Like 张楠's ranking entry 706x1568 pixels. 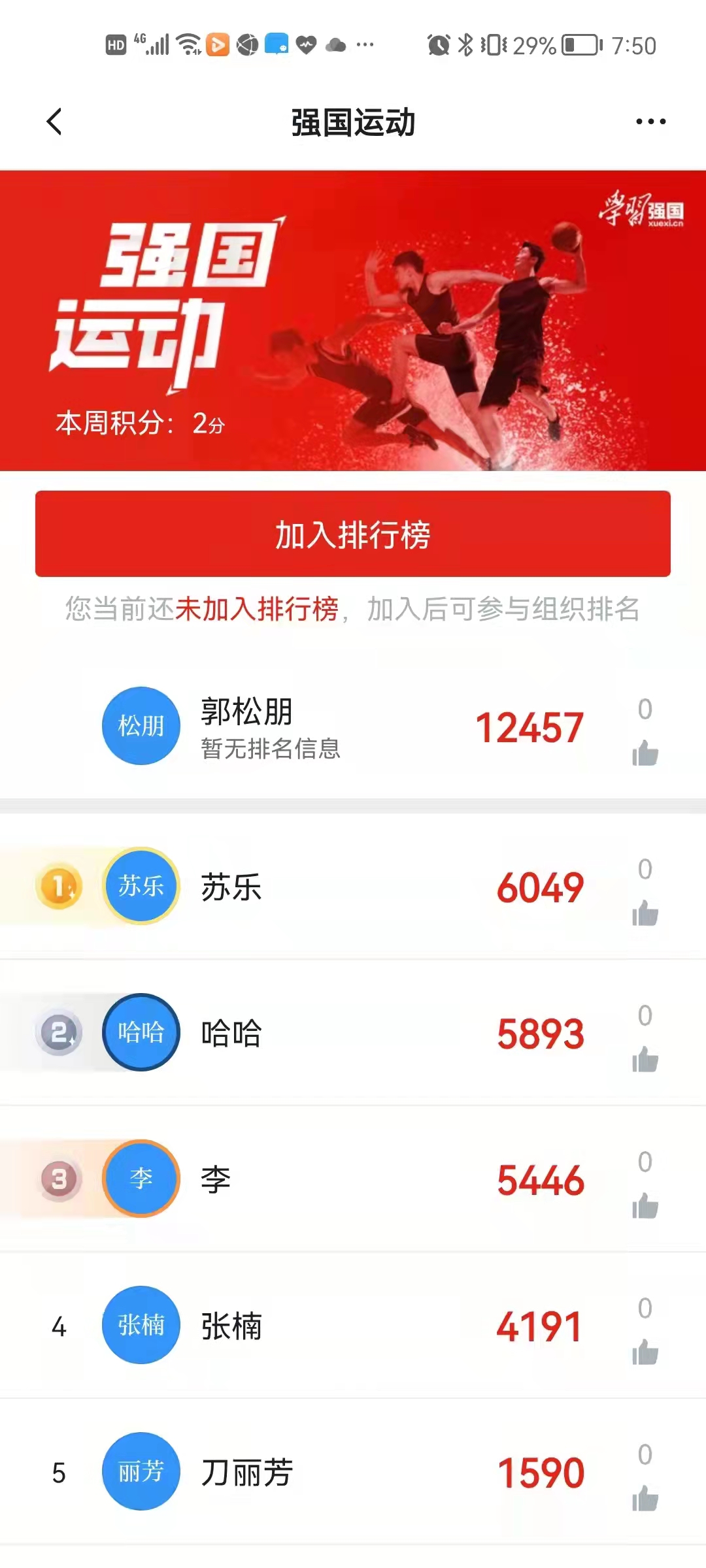pos(645,1352)
